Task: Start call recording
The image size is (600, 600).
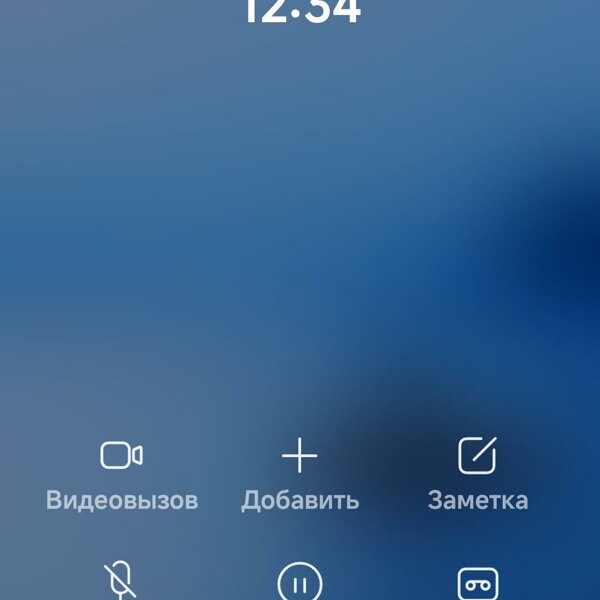Action: click(477, 583)
